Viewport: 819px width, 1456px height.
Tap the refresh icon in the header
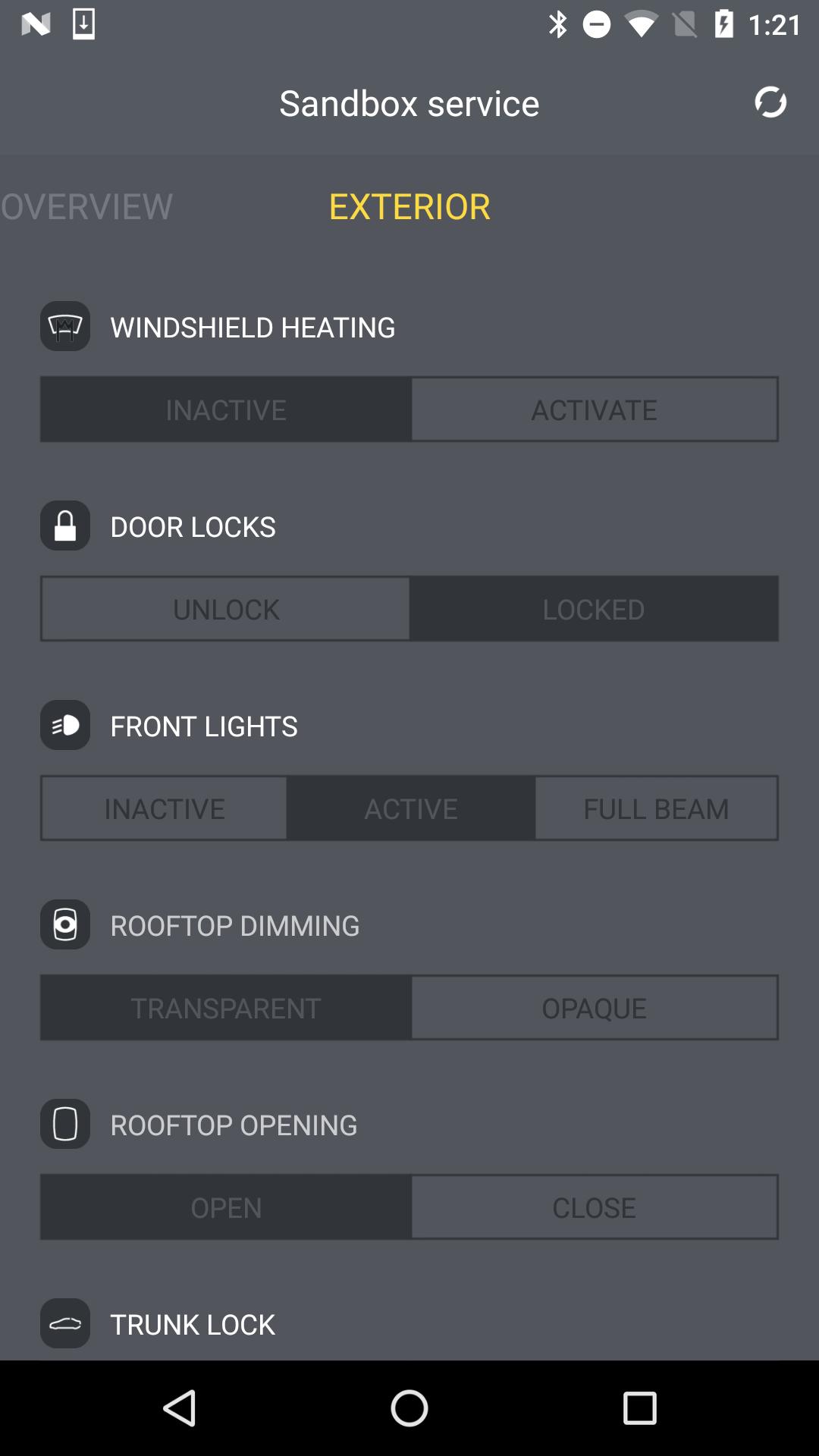[770, 102]
